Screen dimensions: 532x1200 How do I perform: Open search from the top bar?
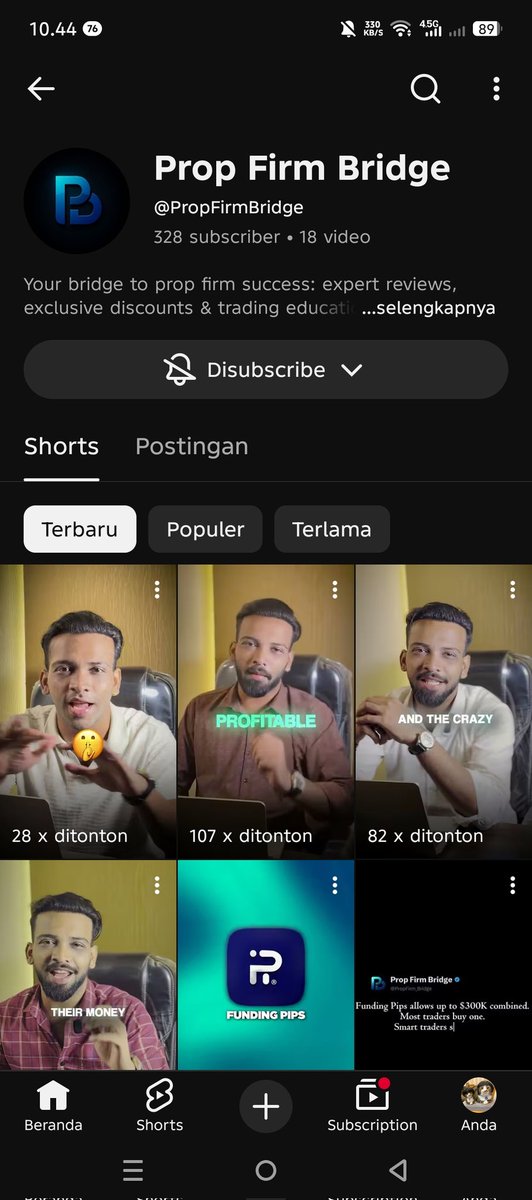tap(425, 89)
